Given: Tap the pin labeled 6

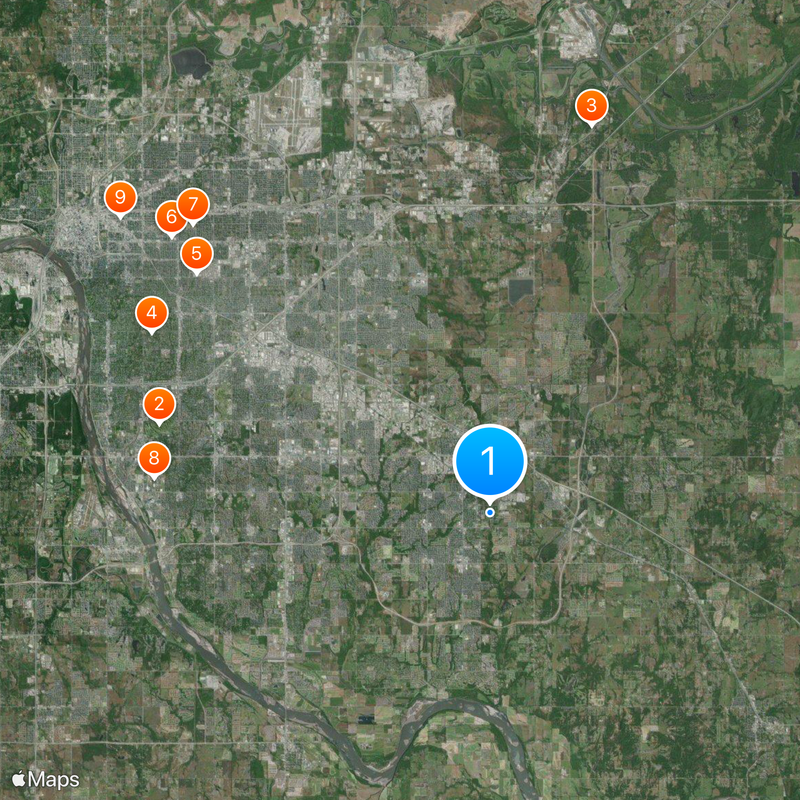Looking at the screenshot, I should (x=169, y=216).
